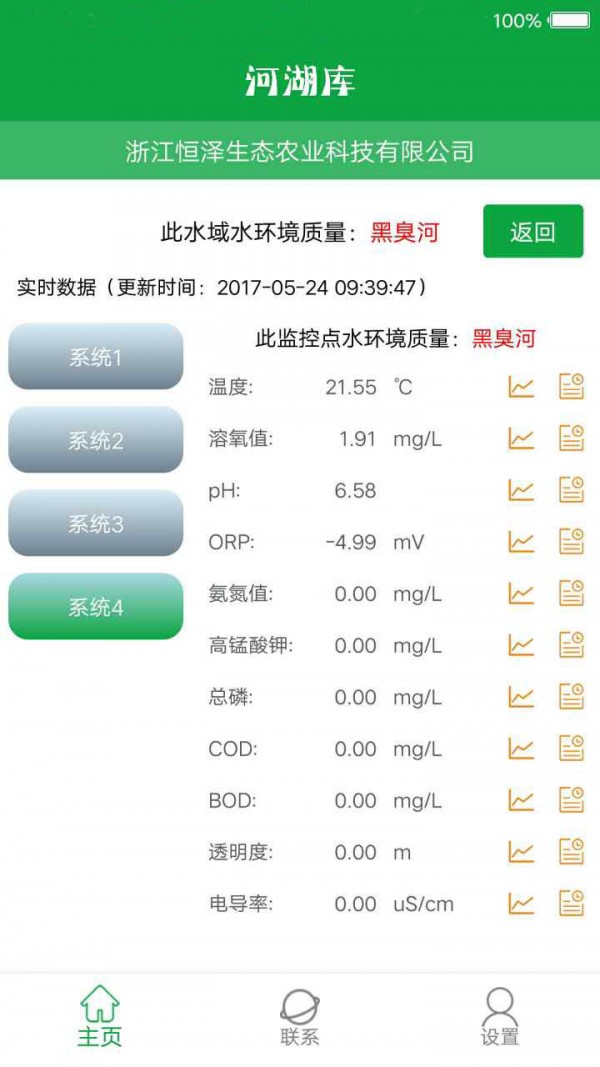Screen dimensions: 600x1067
Task: Select 系统2 monitoring point
Action: [96, 440]
